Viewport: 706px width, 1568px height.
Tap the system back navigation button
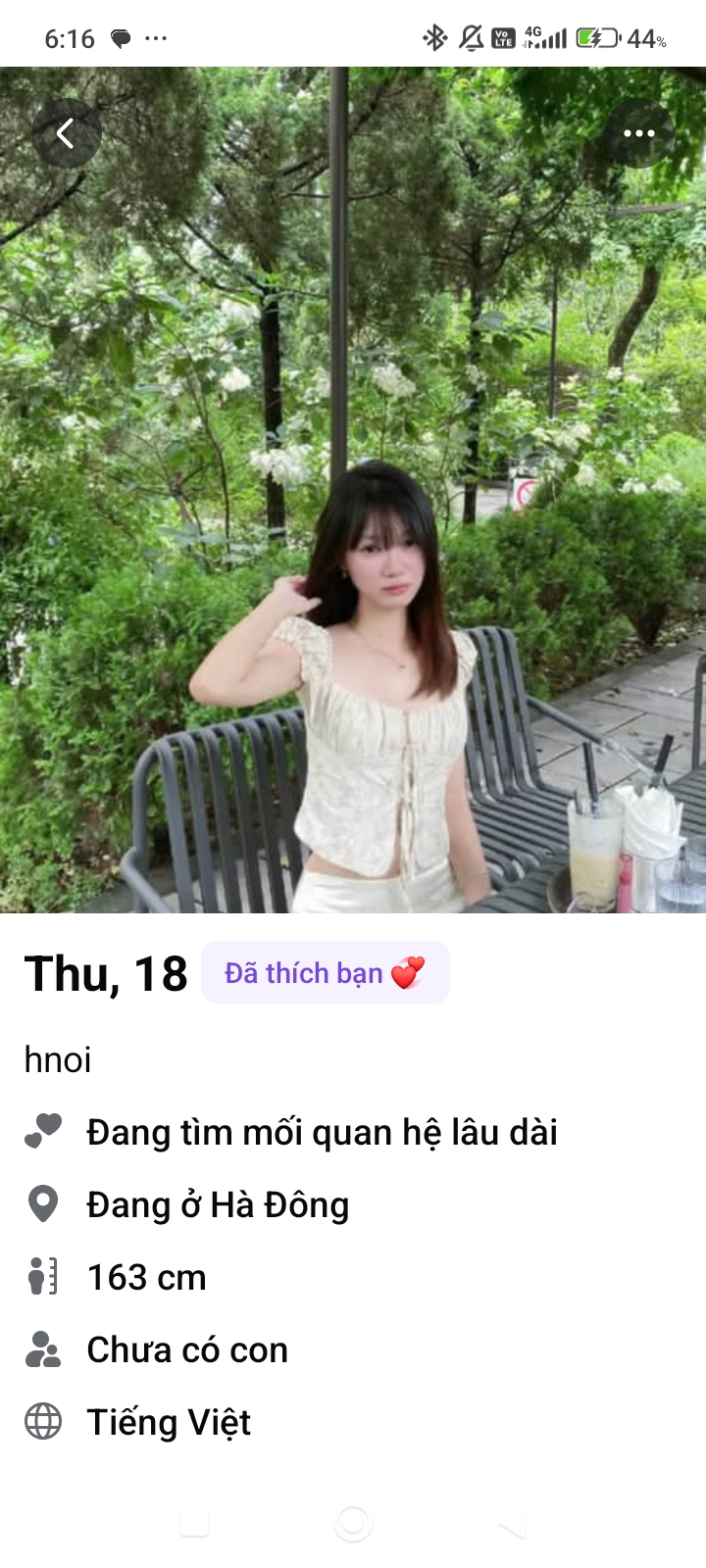click(512, 1524)
